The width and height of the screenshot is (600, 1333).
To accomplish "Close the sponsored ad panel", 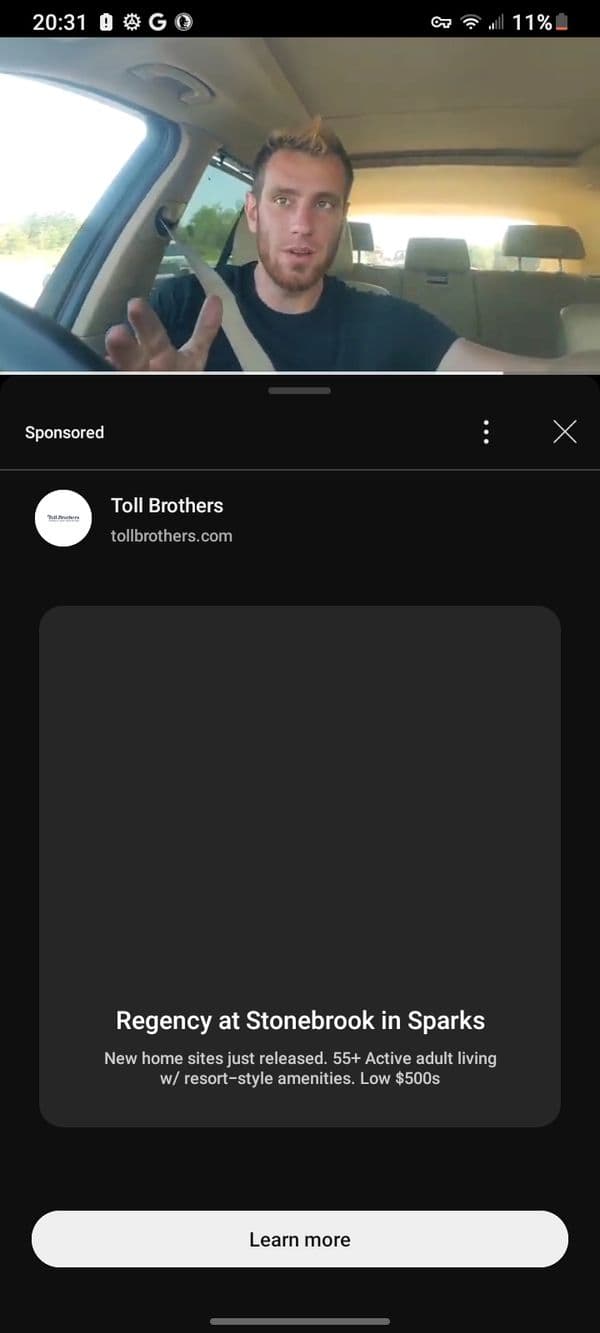I will click(565, 432).
